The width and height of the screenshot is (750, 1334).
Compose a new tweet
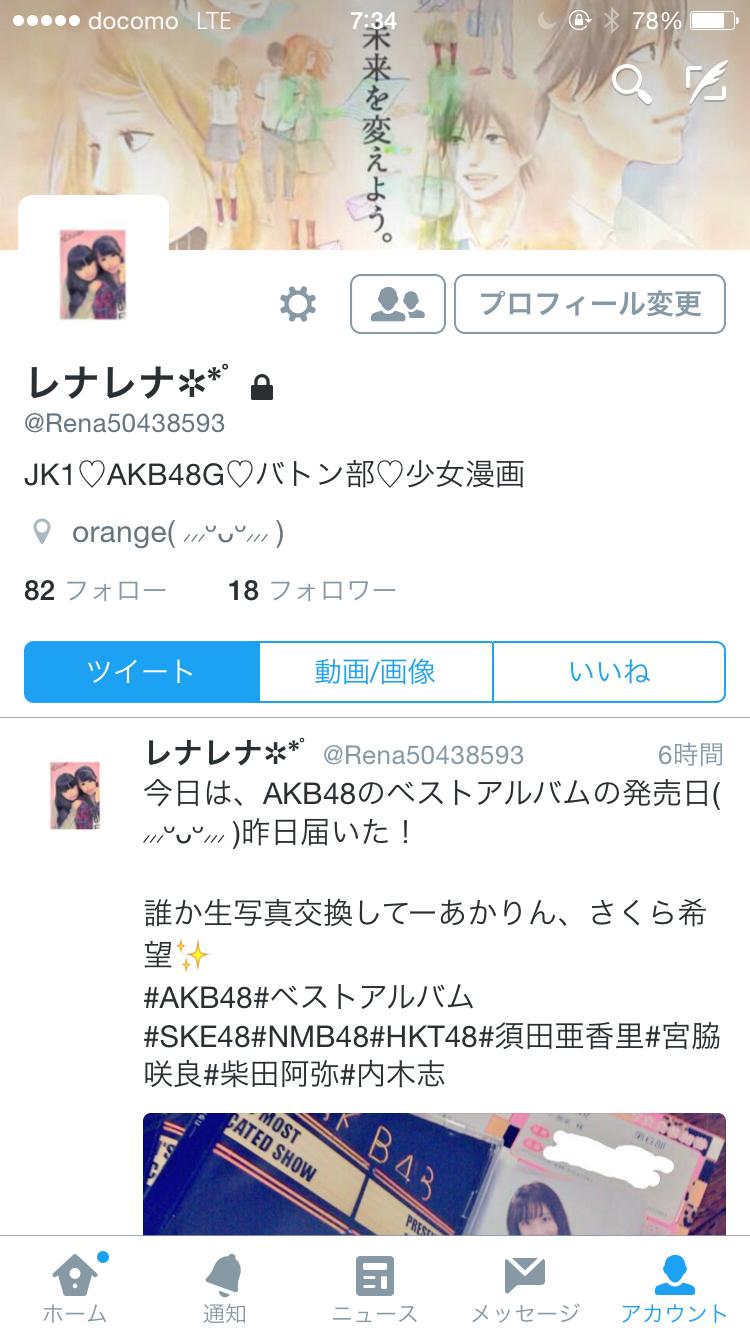706,85
